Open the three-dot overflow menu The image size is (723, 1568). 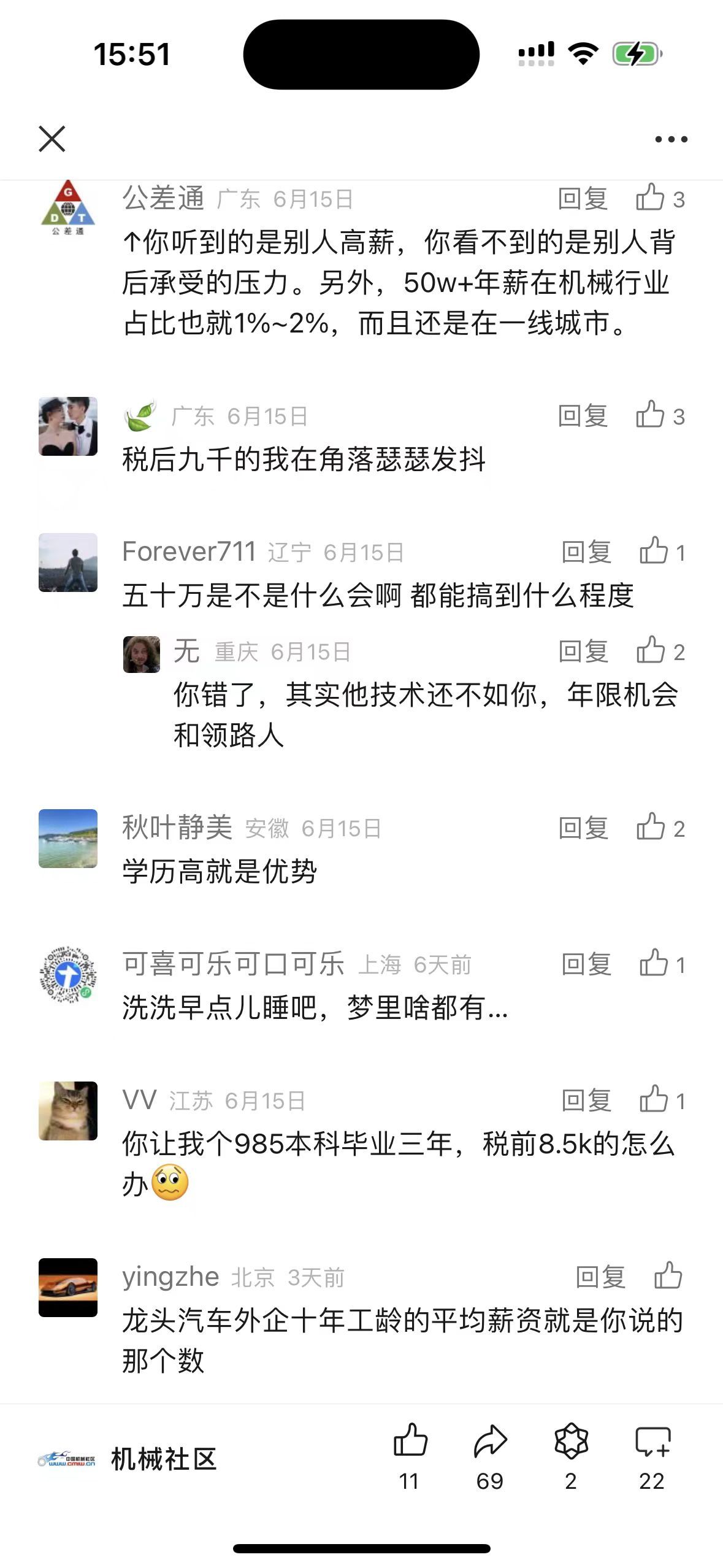[671, 139]
